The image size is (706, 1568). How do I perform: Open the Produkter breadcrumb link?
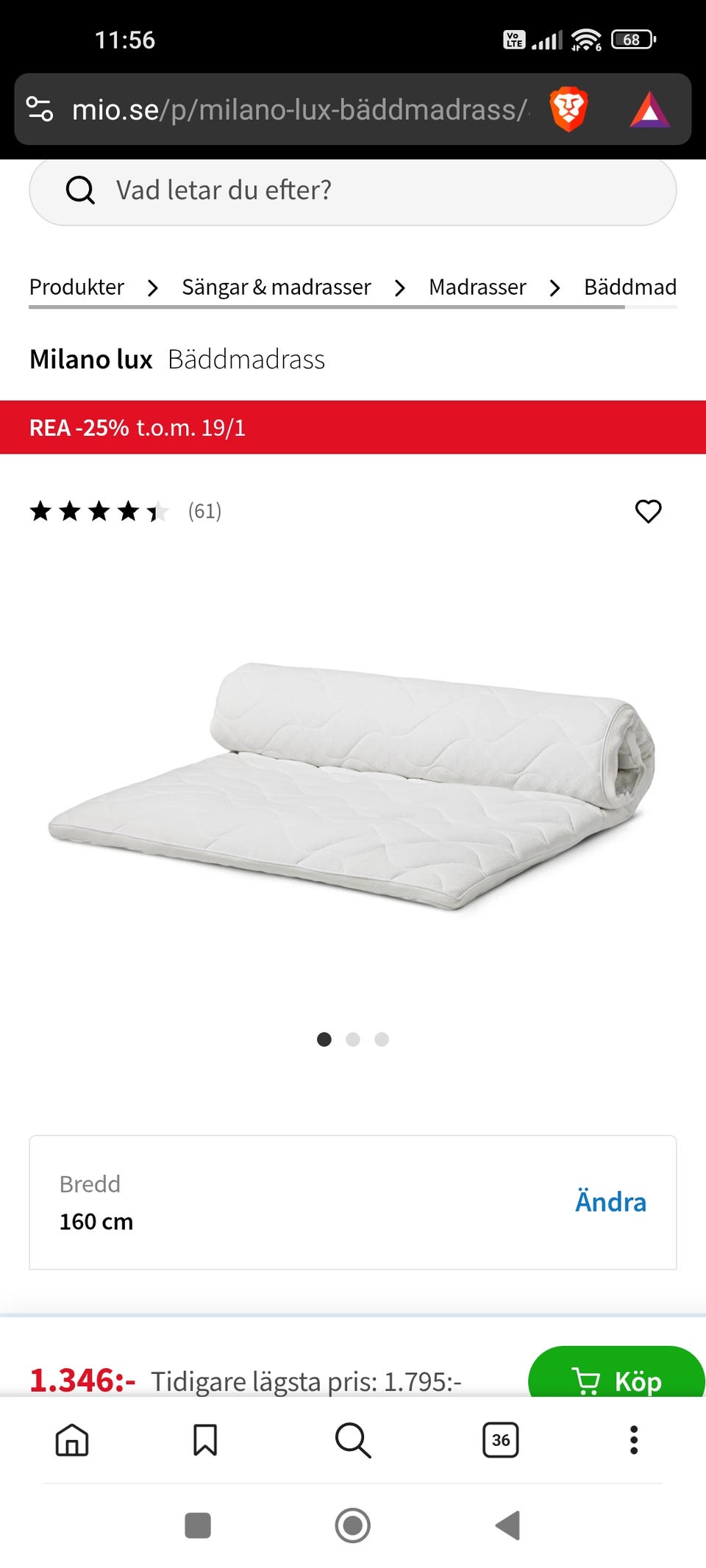coord(76,287)
